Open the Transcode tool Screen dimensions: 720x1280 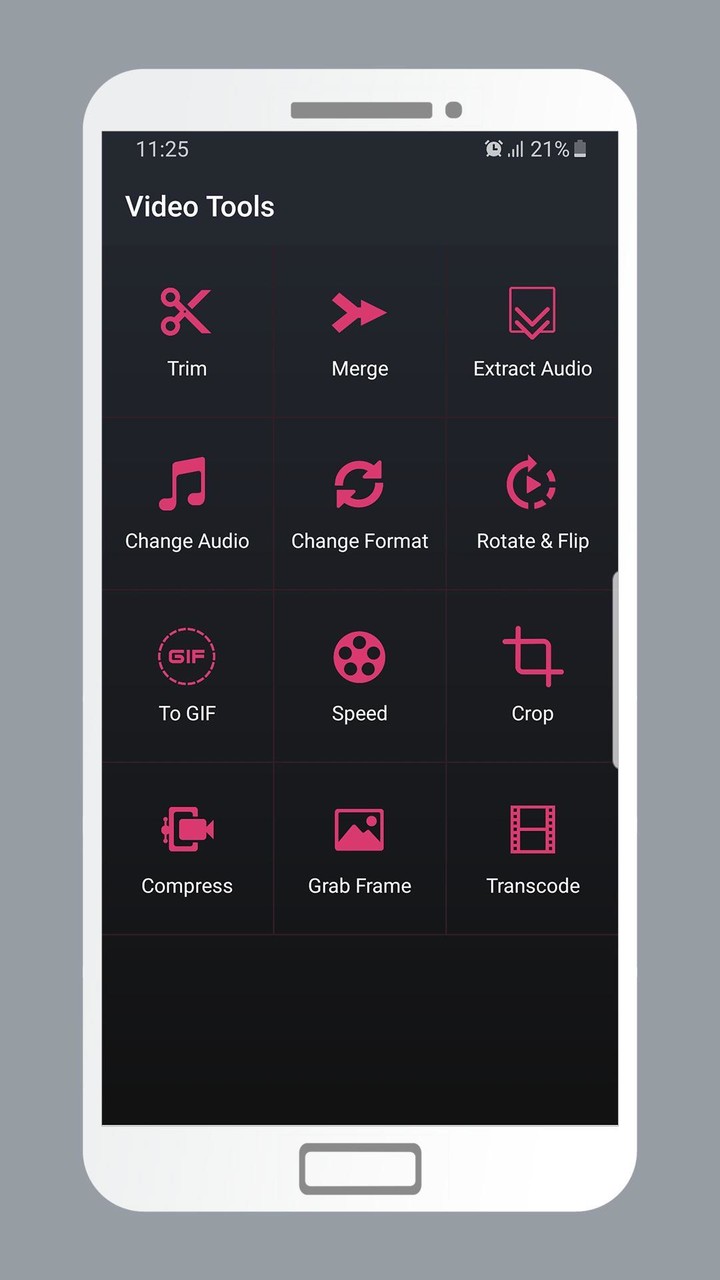pos(533,848)
